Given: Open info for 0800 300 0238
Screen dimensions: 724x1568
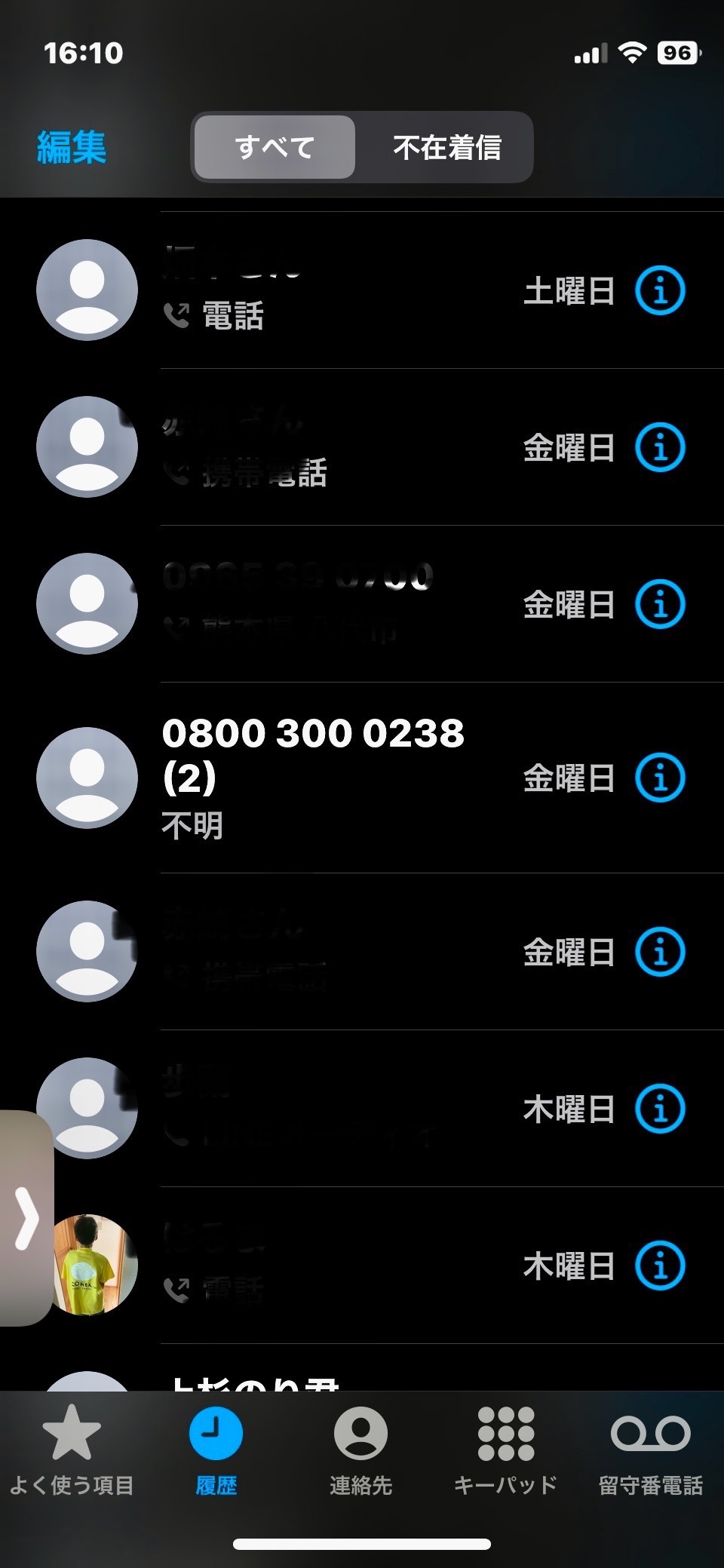Looking at the screenshot, I should coord(660,778).
